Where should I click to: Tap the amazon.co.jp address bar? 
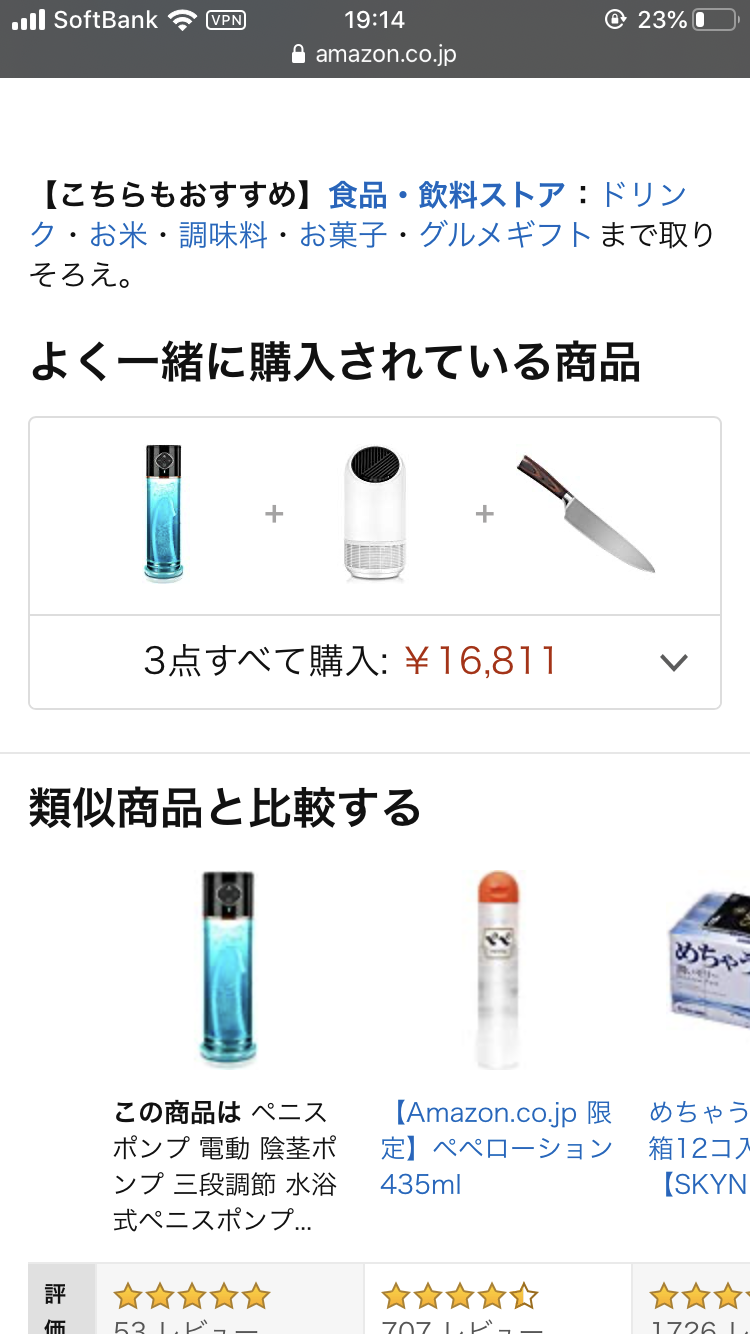[x=375, y=54]
